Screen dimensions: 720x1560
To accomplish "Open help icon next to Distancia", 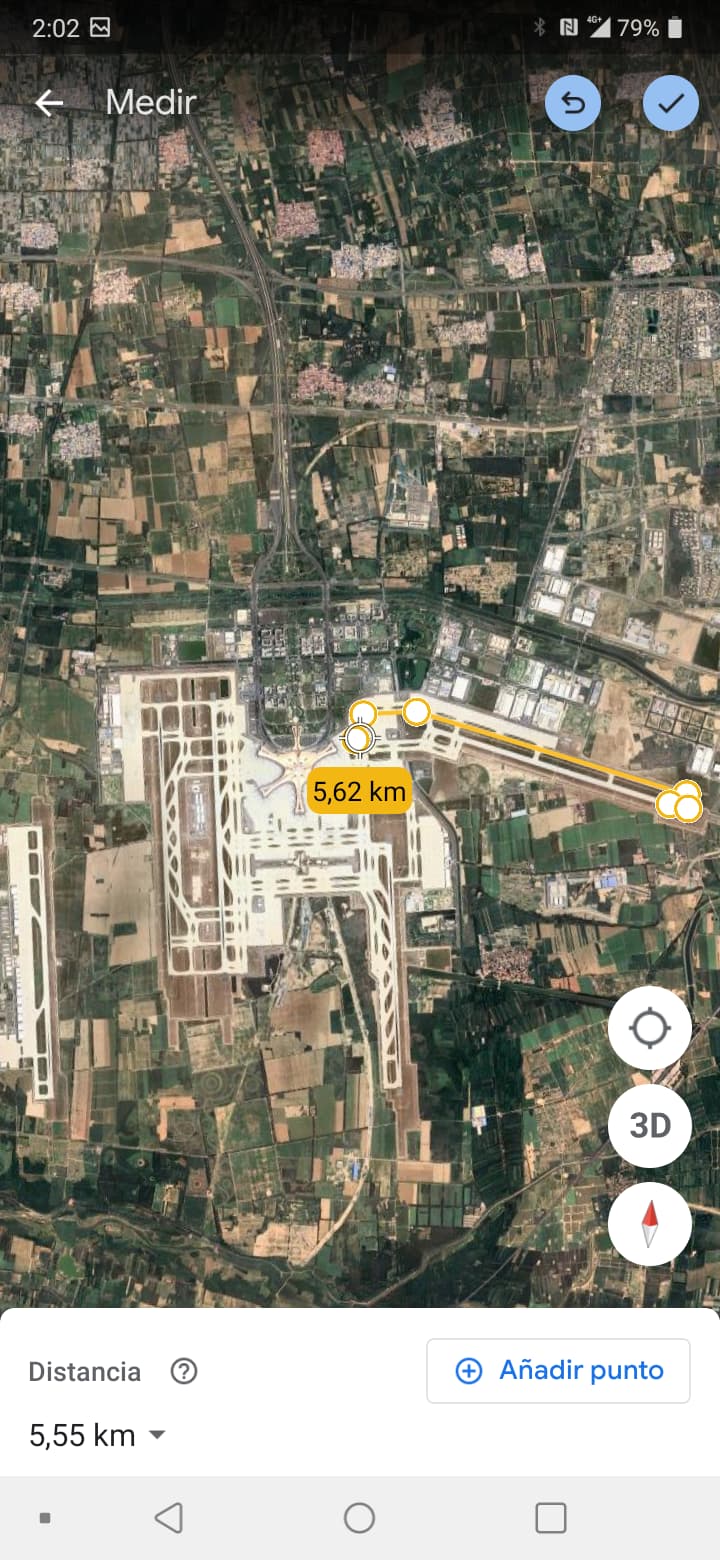I will pos(184,1371).
